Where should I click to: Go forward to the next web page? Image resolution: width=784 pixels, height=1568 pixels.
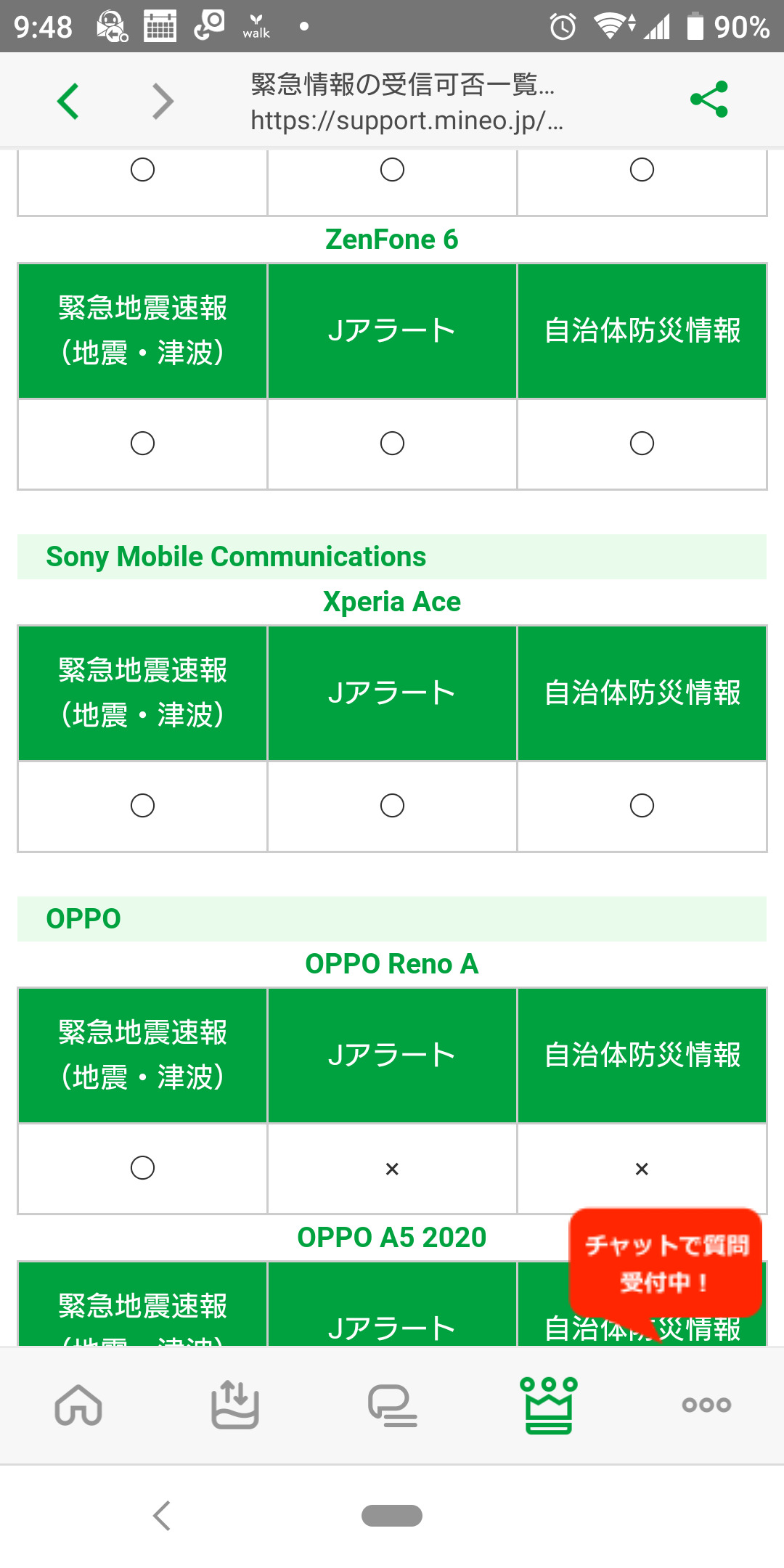(x=163, y=101)
